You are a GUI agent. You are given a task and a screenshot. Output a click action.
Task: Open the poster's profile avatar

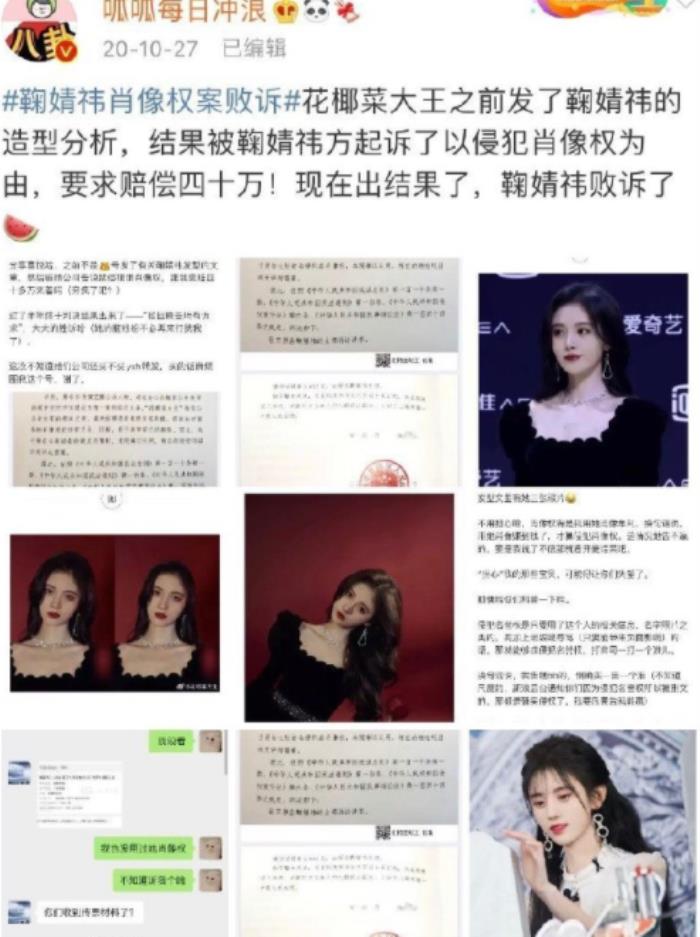(40, 30)
